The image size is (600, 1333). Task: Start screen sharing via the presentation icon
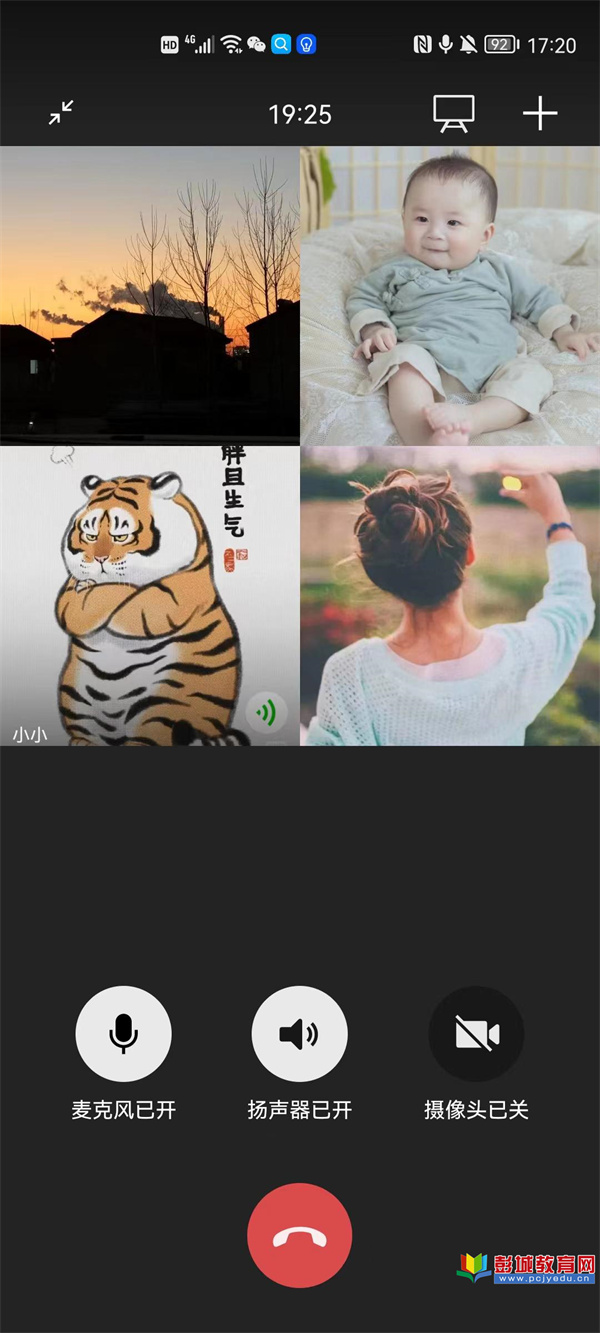tap(453, 113)
